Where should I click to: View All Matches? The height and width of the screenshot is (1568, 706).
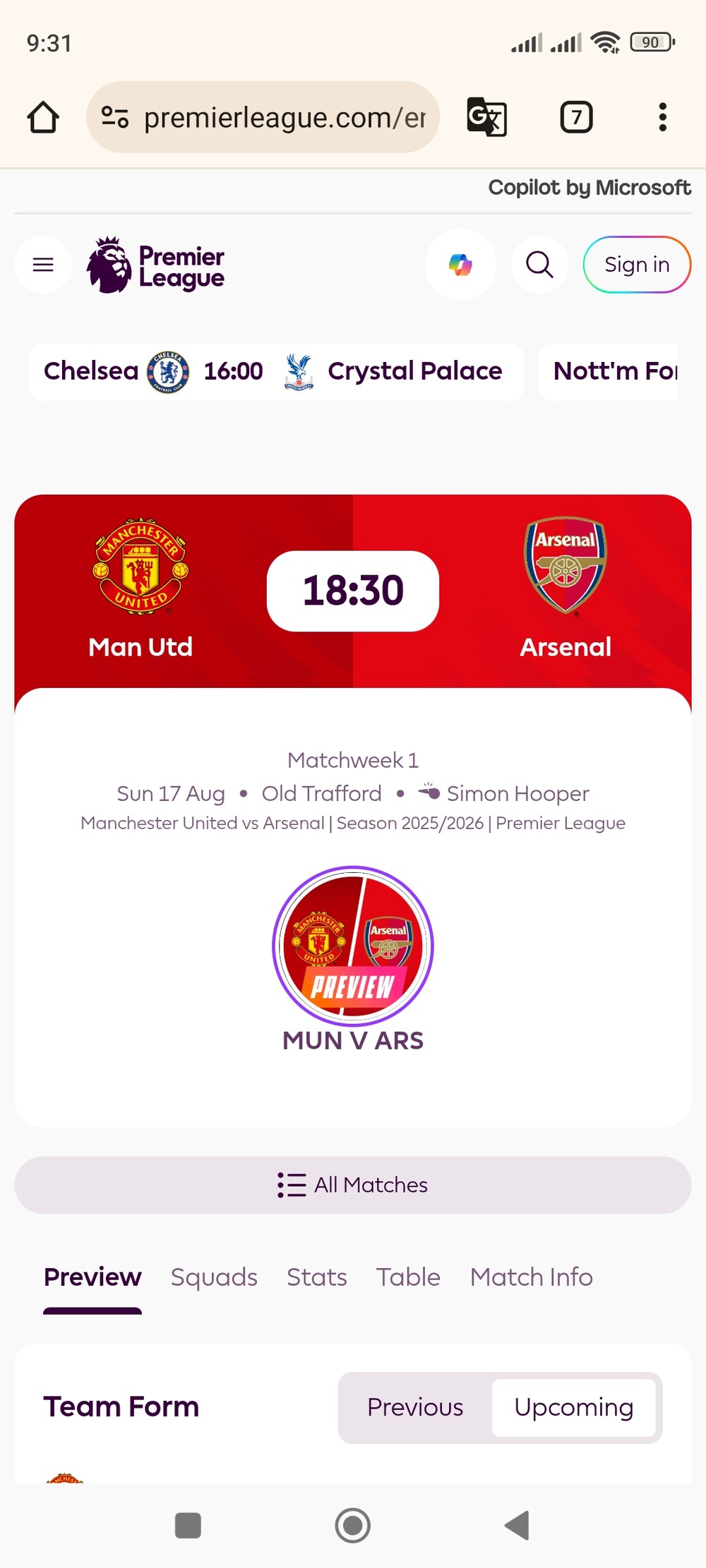tap(353, 1185)
